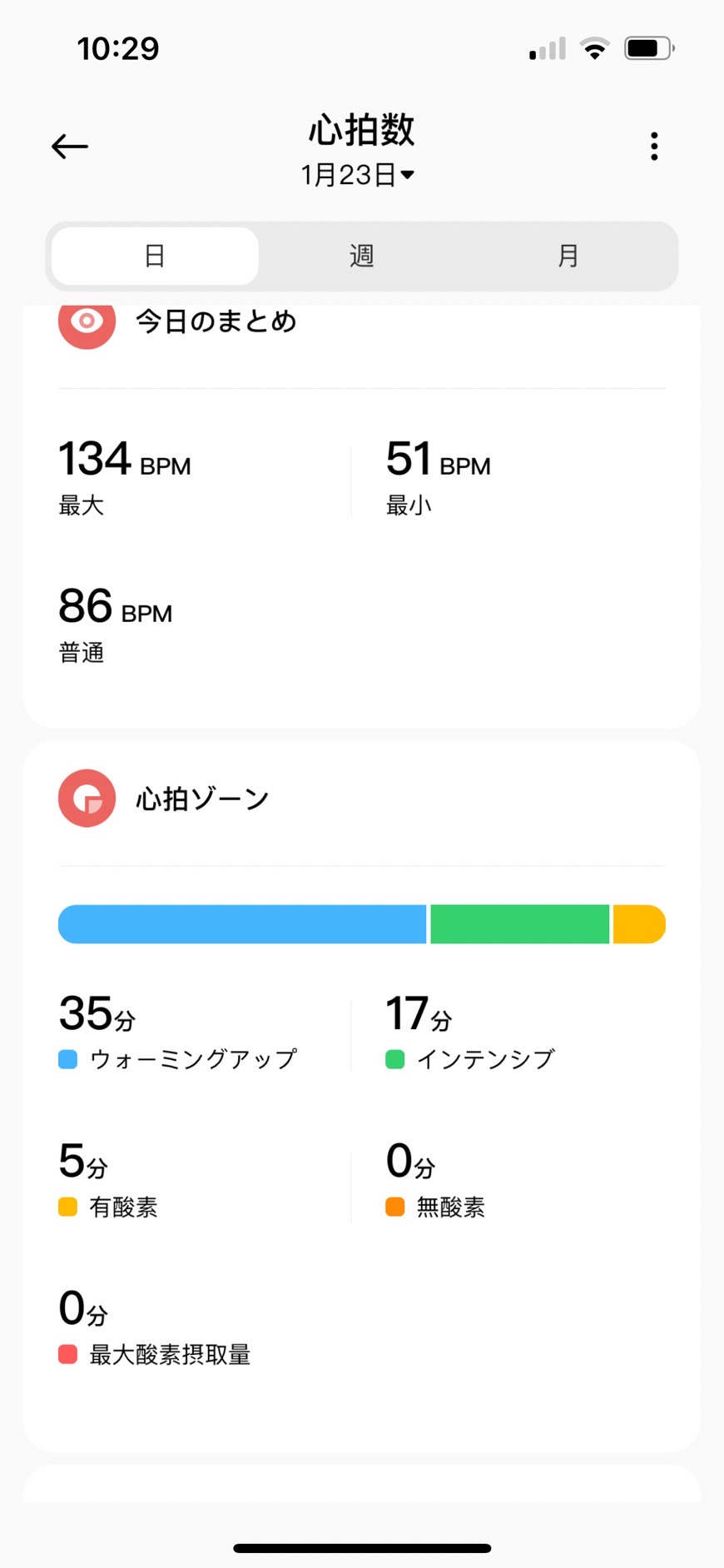Switch to the 週 tab

(x=362, y=256)
